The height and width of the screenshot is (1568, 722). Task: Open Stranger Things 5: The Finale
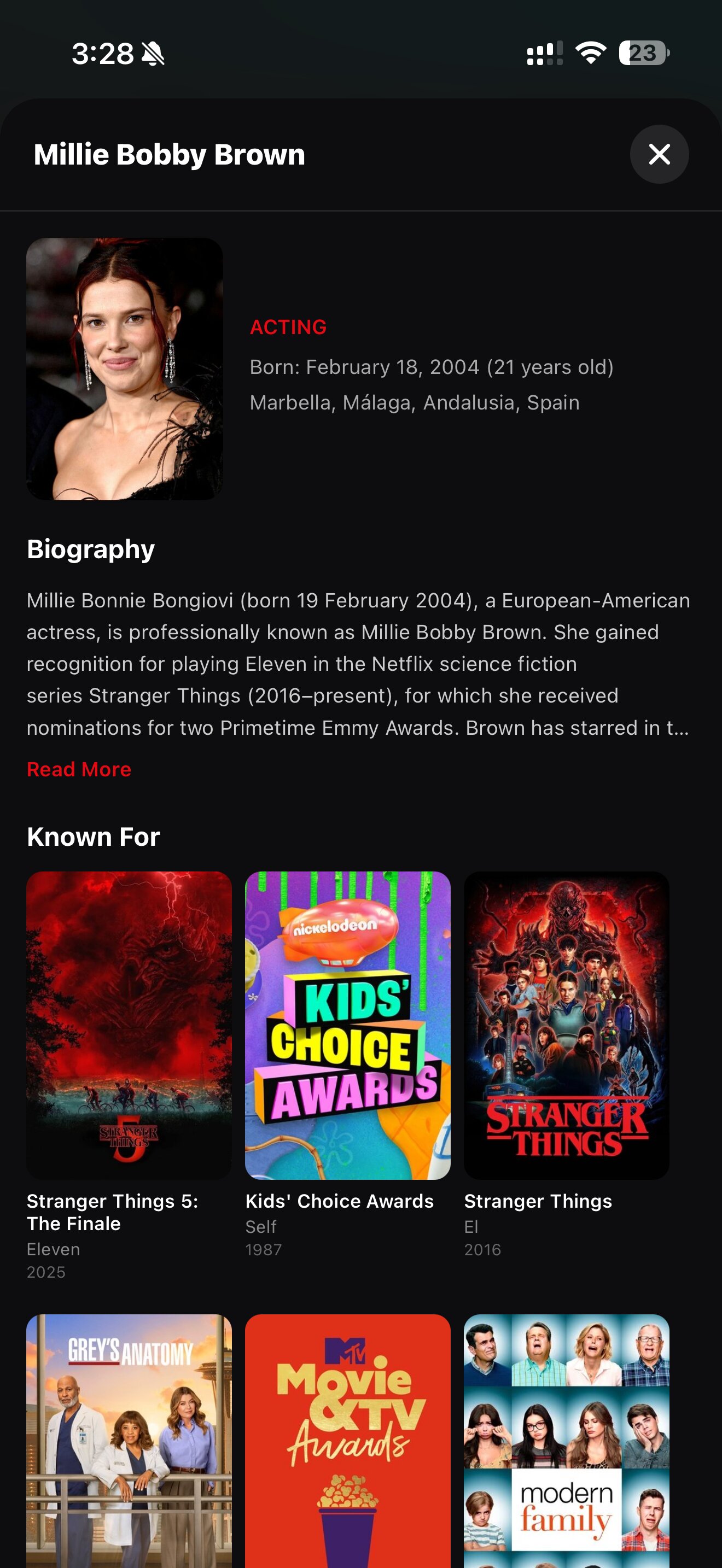[x=129, y=1025]
